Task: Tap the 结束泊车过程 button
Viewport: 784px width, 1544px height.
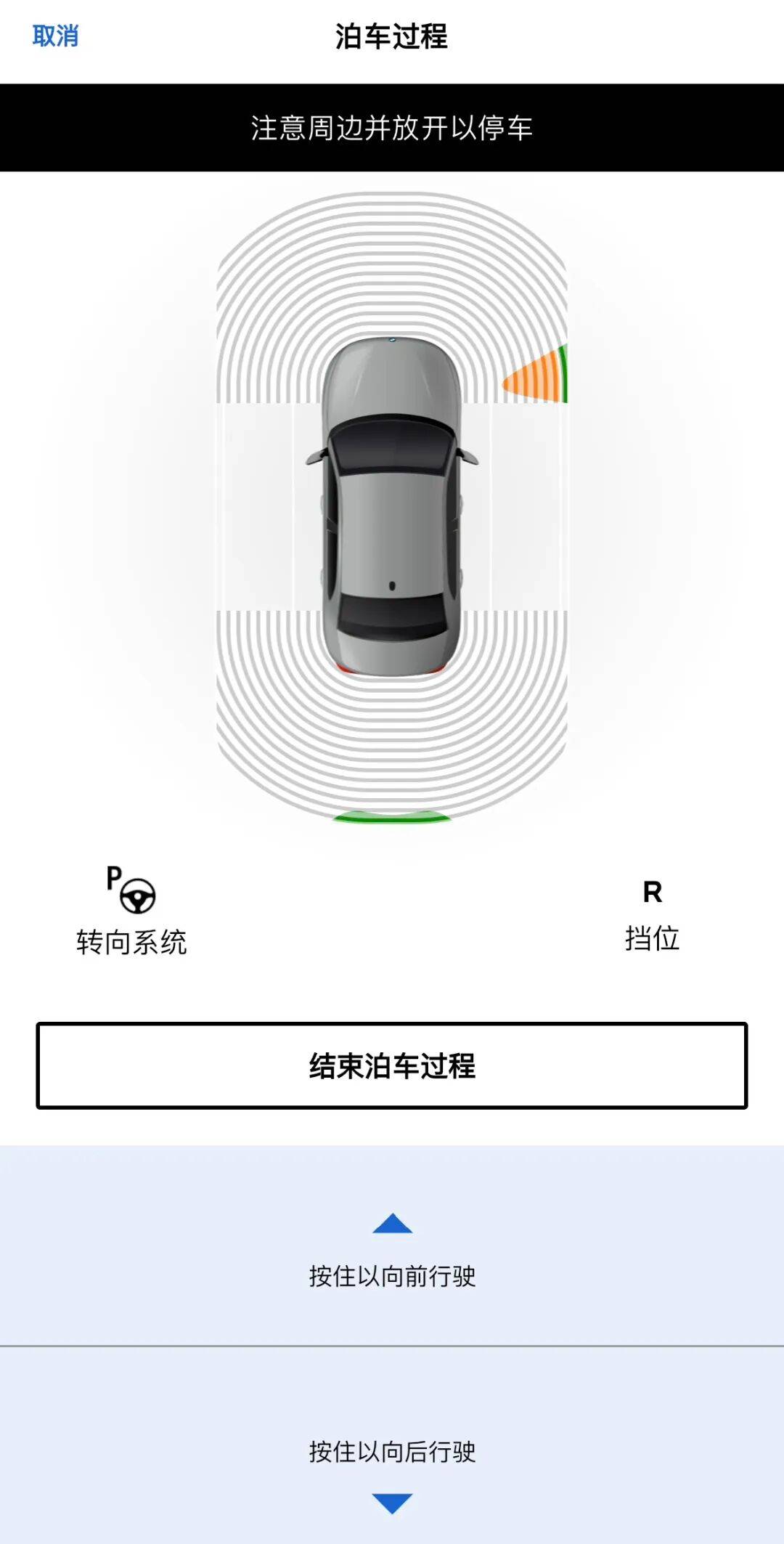Action: (392, 1065)
